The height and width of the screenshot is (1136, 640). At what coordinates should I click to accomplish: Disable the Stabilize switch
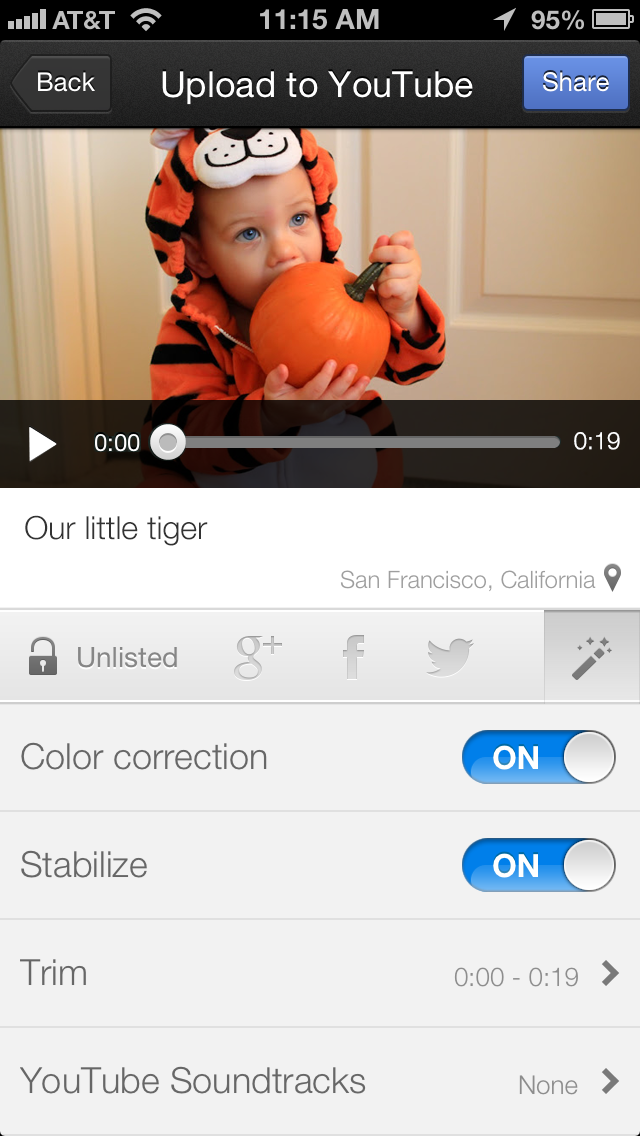coord(538,865)
